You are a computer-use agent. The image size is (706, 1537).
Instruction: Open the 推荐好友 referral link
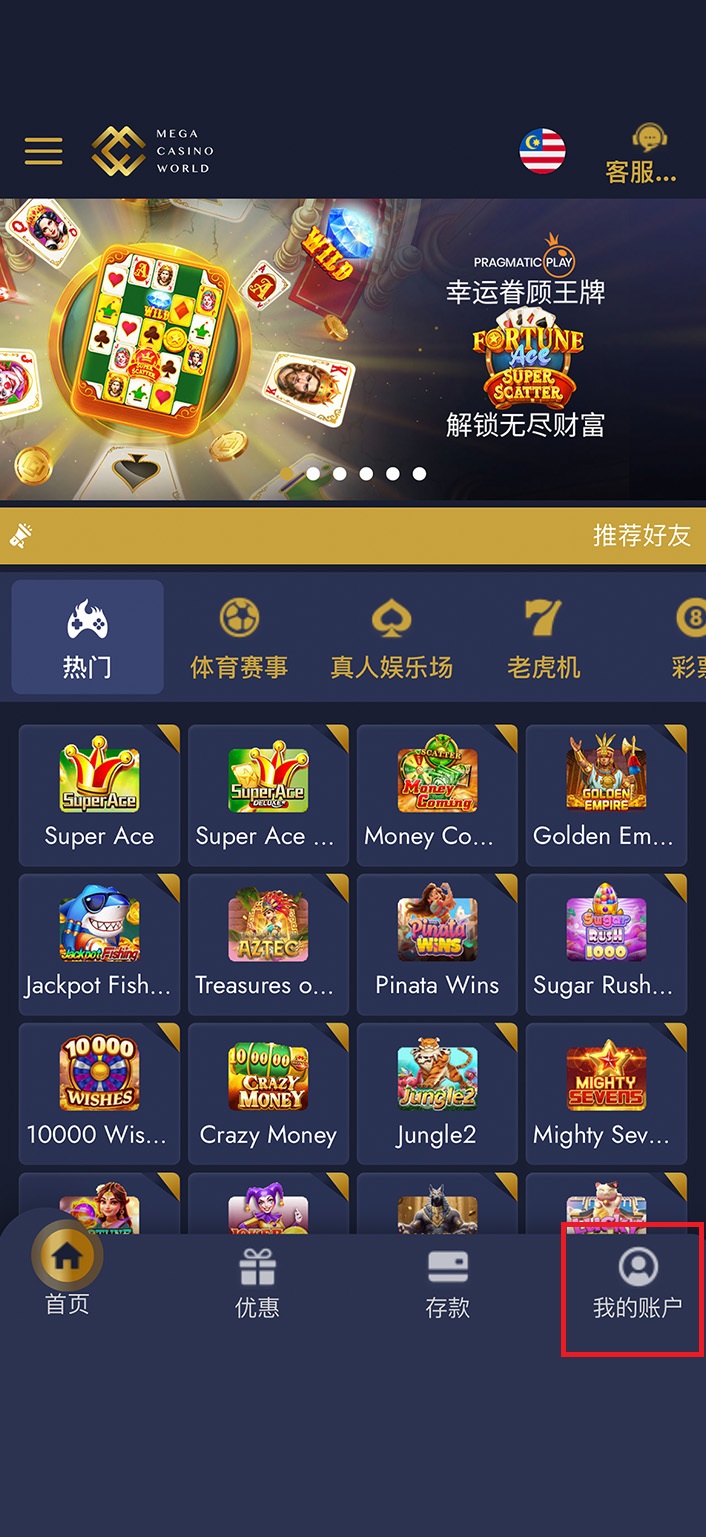[641, 535]
